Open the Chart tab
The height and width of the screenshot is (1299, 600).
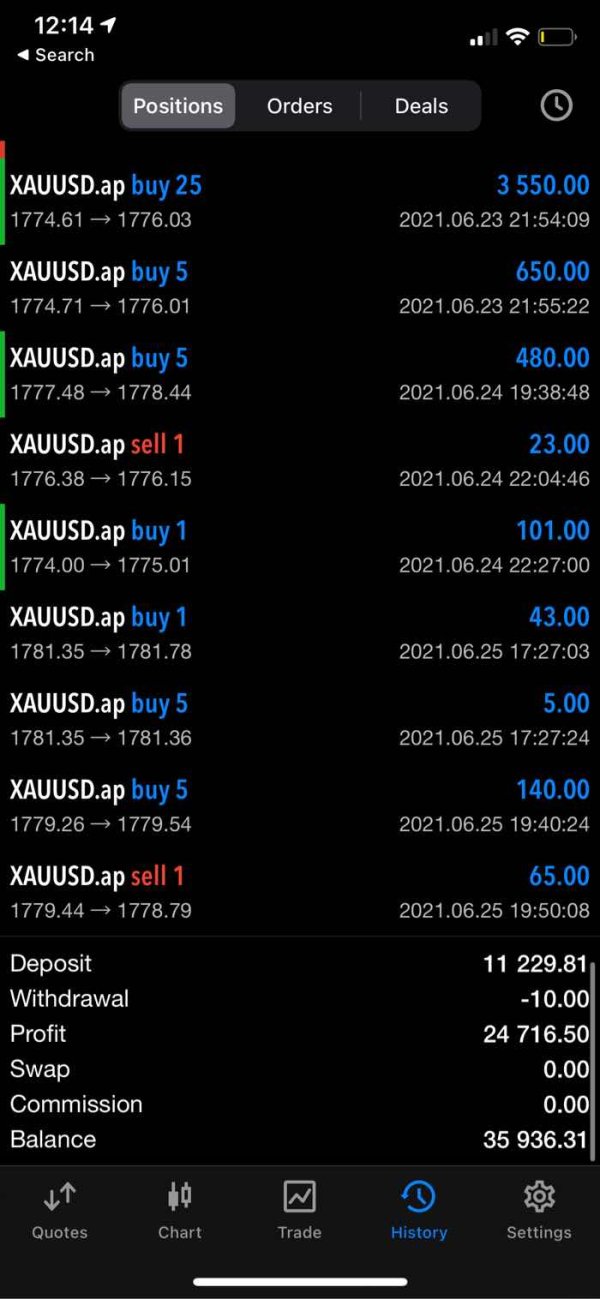[180, 1210]
